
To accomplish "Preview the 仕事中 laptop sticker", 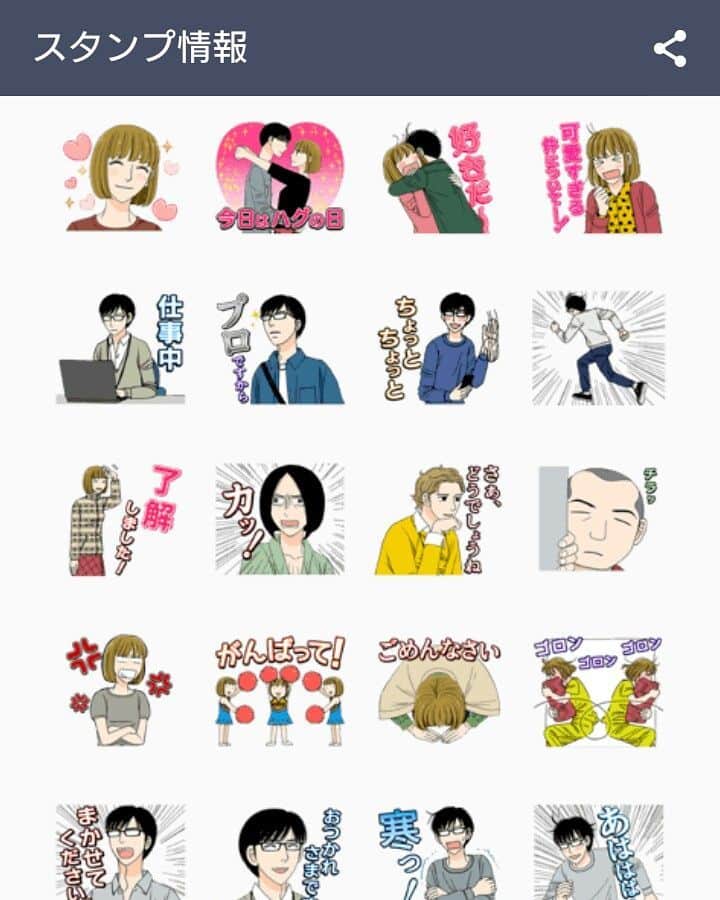I will tap(119, 347).
